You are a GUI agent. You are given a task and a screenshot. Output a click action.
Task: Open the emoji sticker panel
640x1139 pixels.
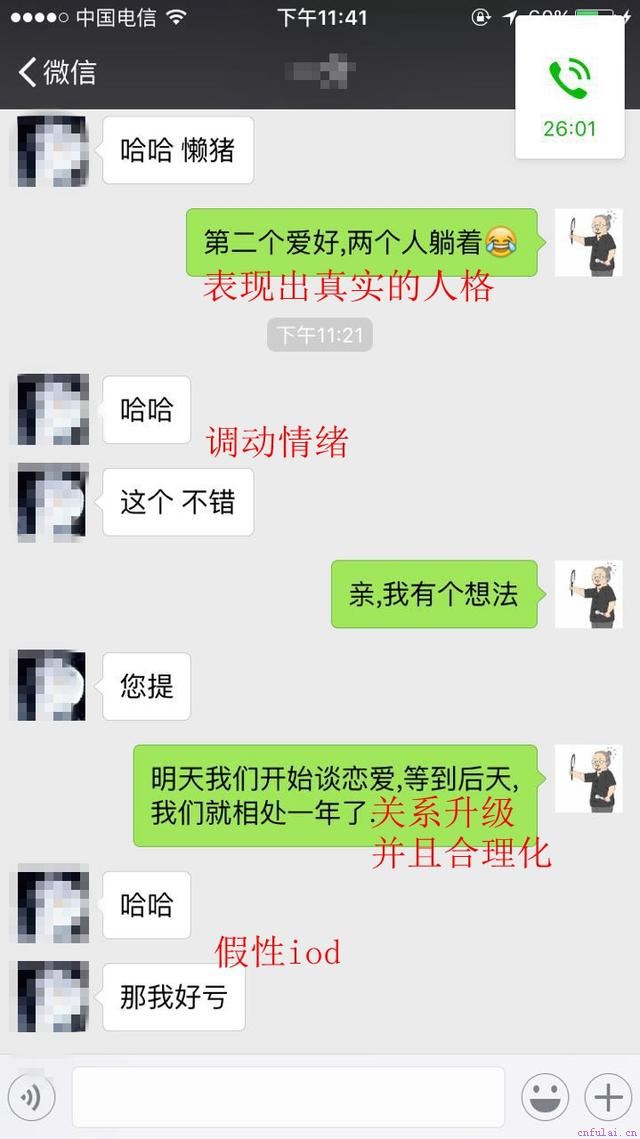(545, 1097)
